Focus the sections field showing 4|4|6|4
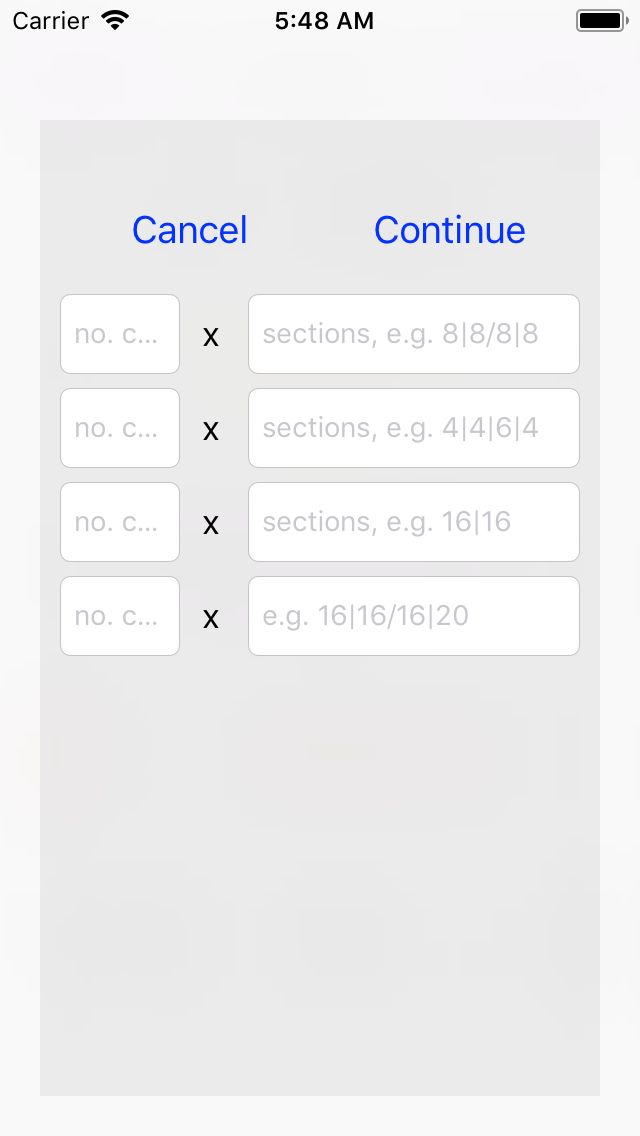Screen dimensions: 640x1136 (x=414, y=428)
